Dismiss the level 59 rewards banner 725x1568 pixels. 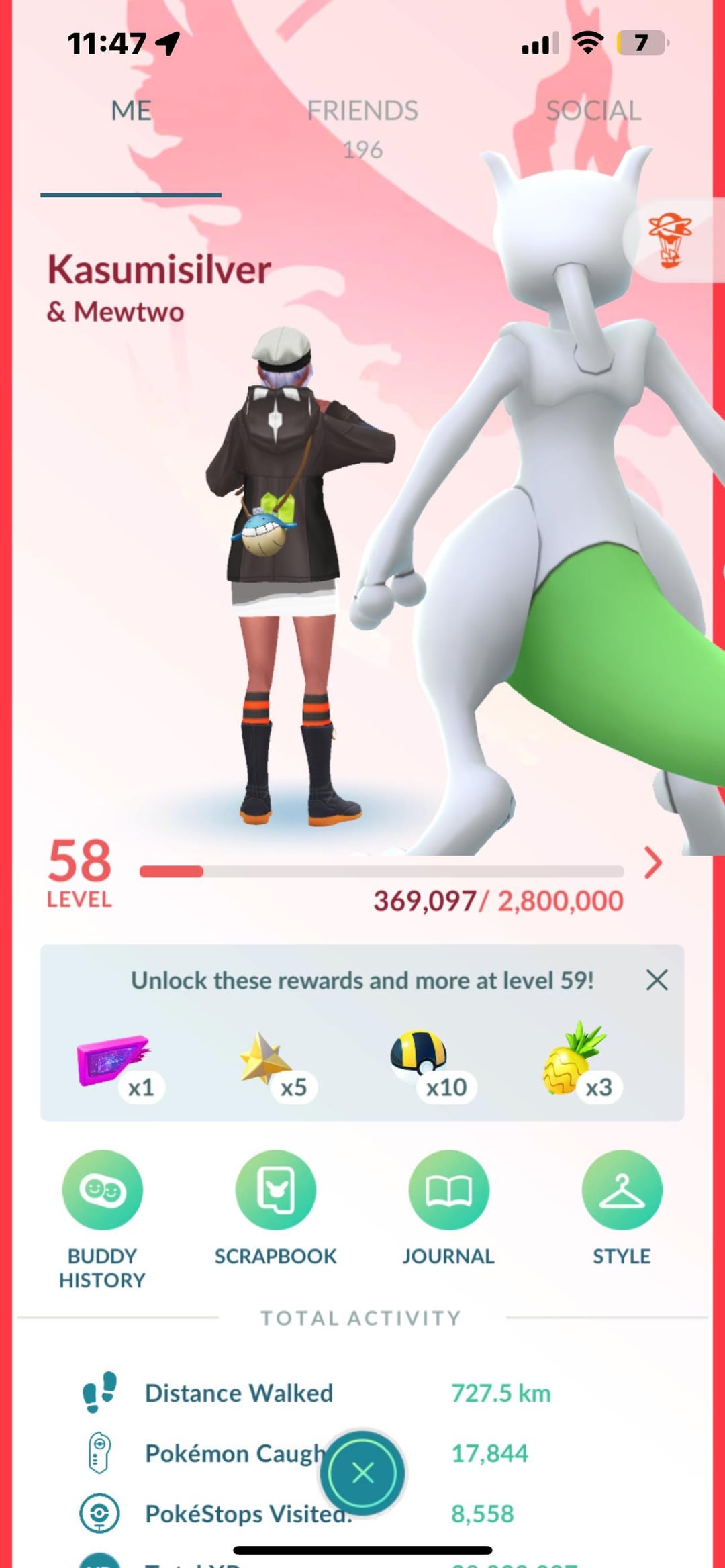click(x=657, y=980)
